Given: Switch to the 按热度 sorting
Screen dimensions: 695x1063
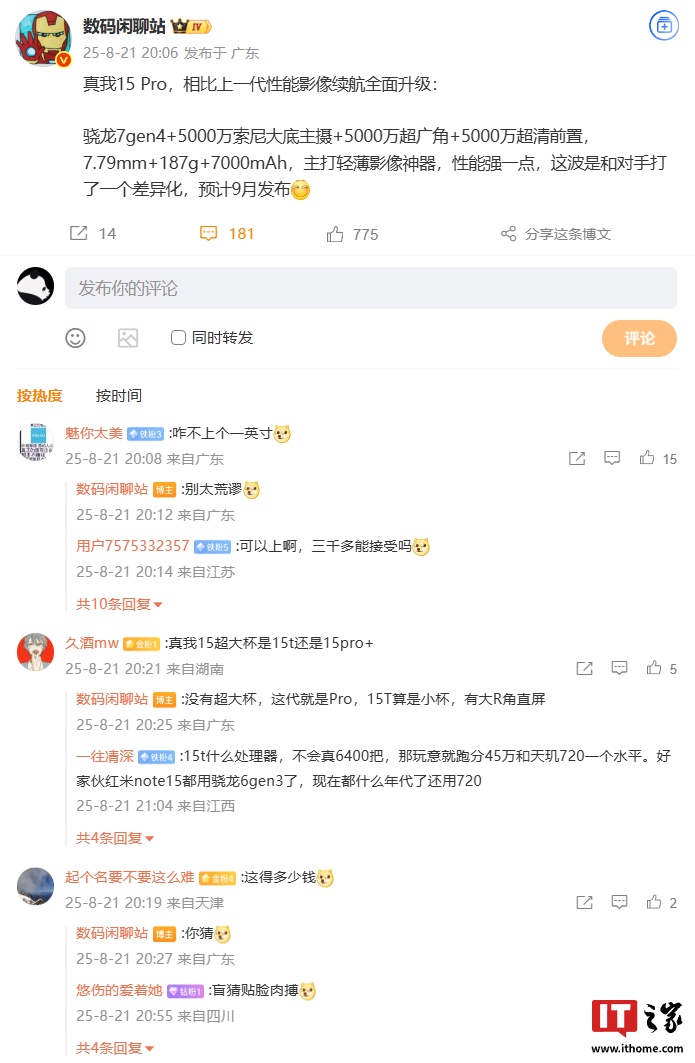Looking at the screenshot, I should (x=40, y=395).
